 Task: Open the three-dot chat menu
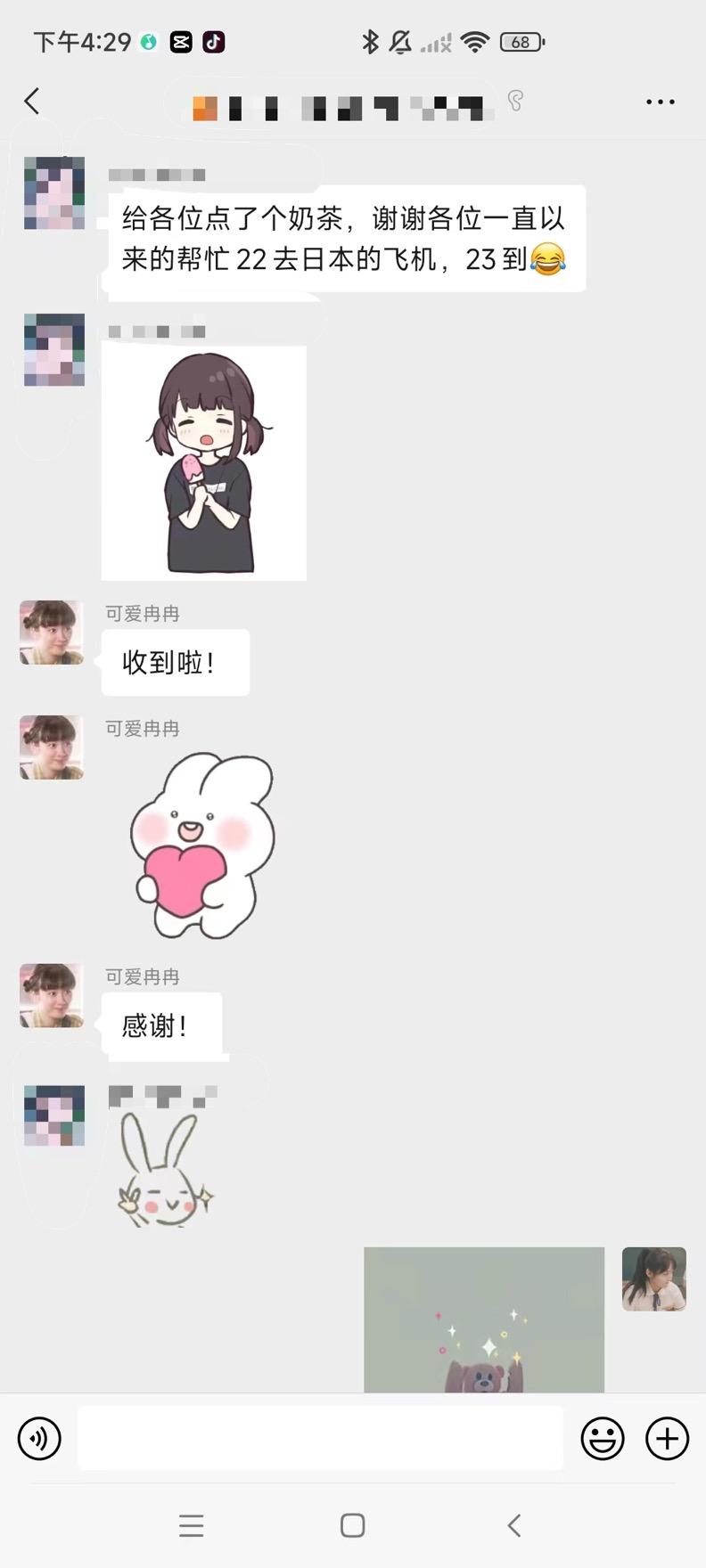(660, 102)
